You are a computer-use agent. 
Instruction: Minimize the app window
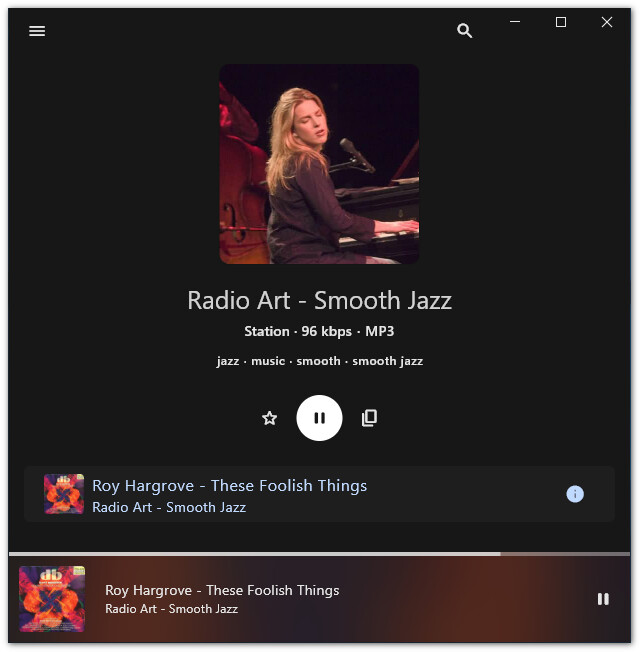point(516,22)
